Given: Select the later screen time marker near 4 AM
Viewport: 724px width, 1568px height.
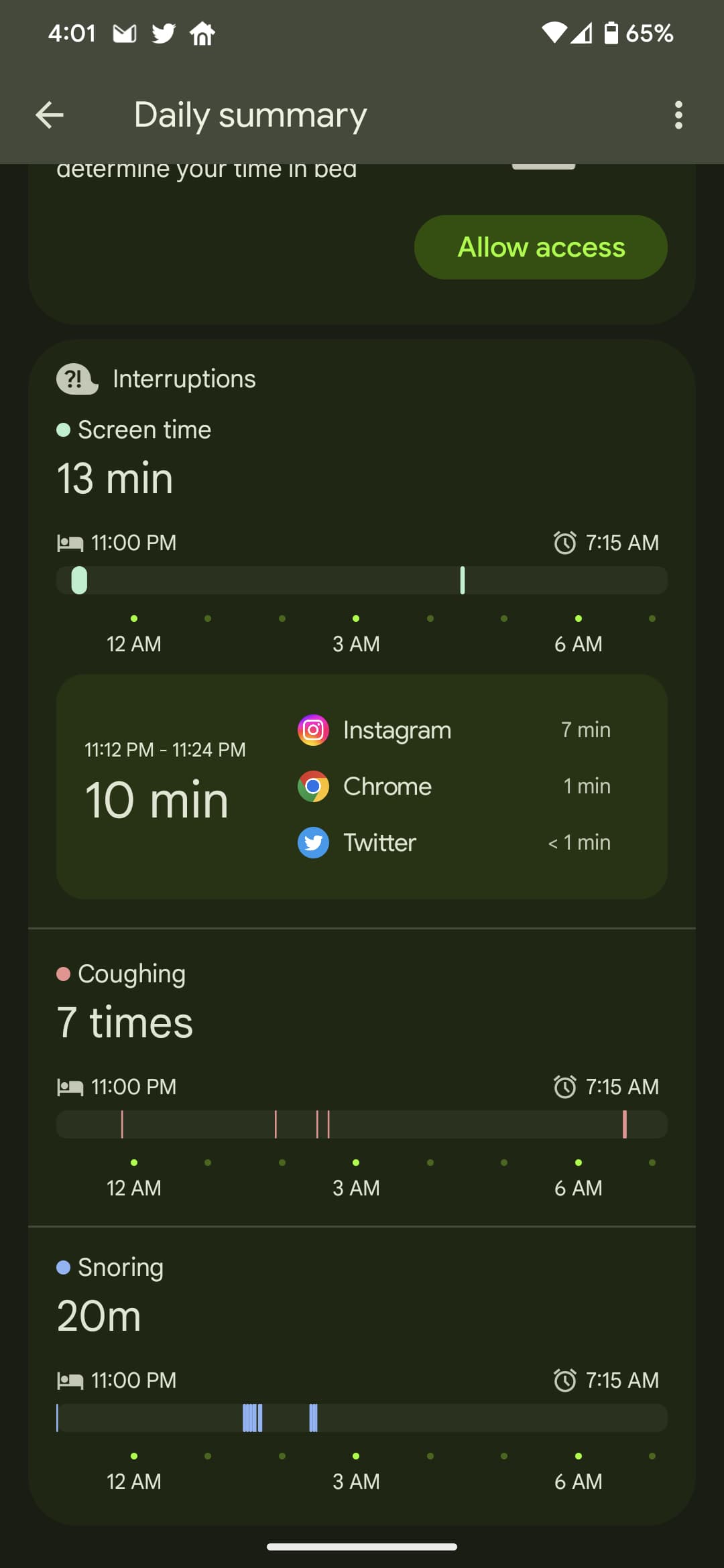Looking at the screenshot, I should pyautogui.click(x=463, y=580).
